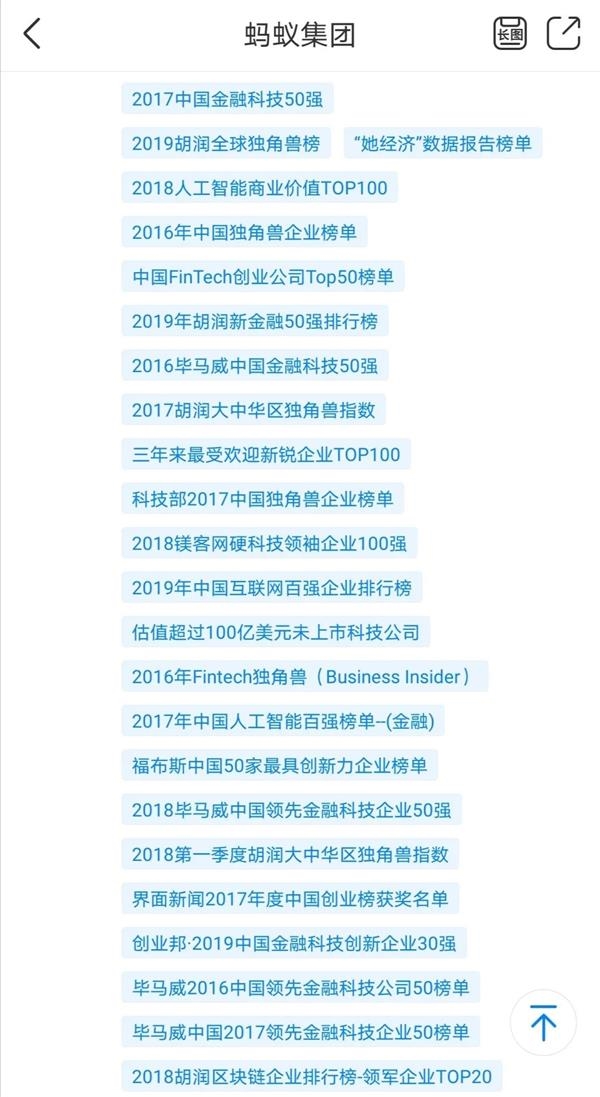Jump back to top with arrow button
The image size is (600, 1097).
543,1022
